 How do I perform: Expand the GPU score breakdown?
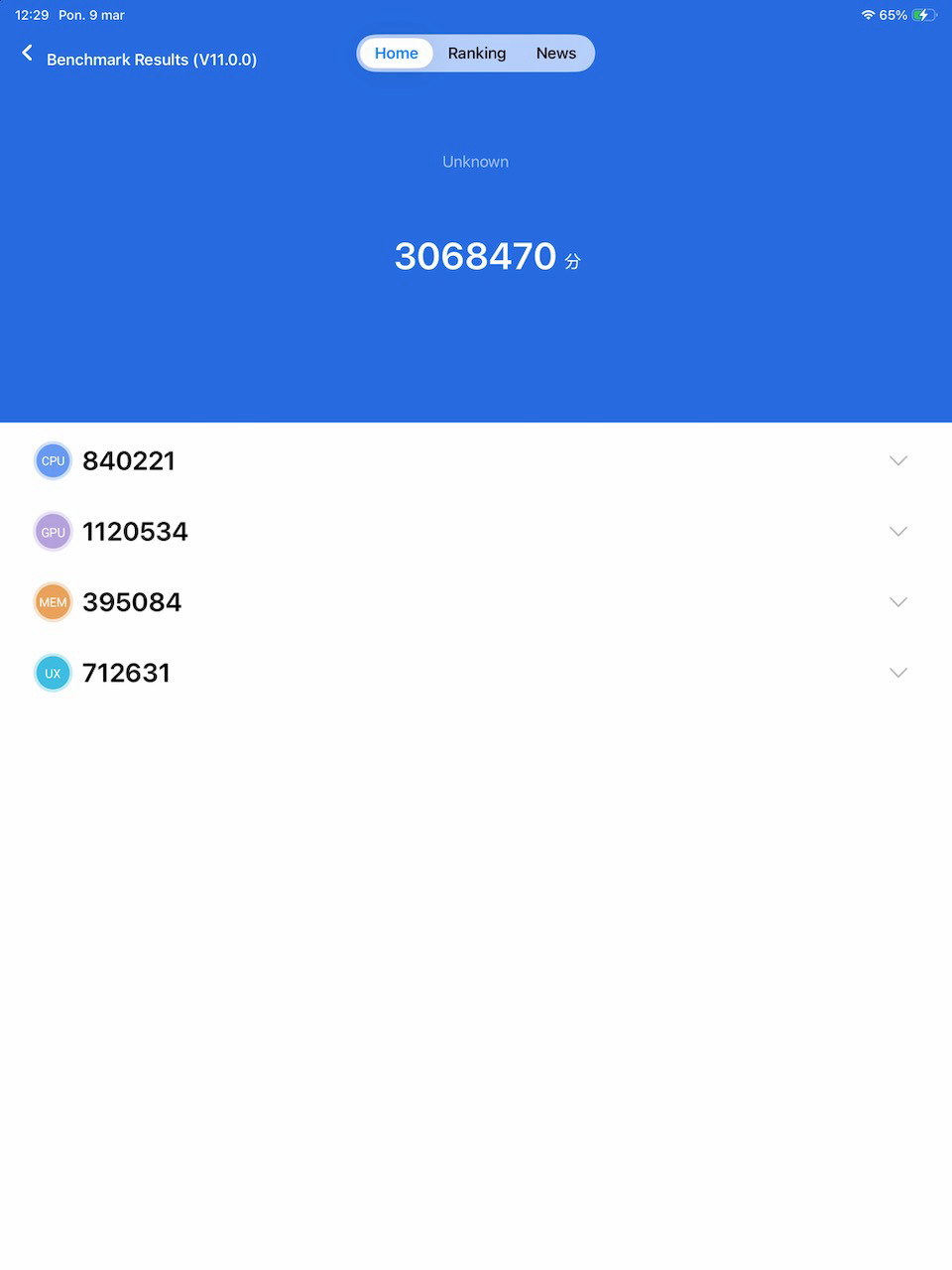click(x=897, y=532)
